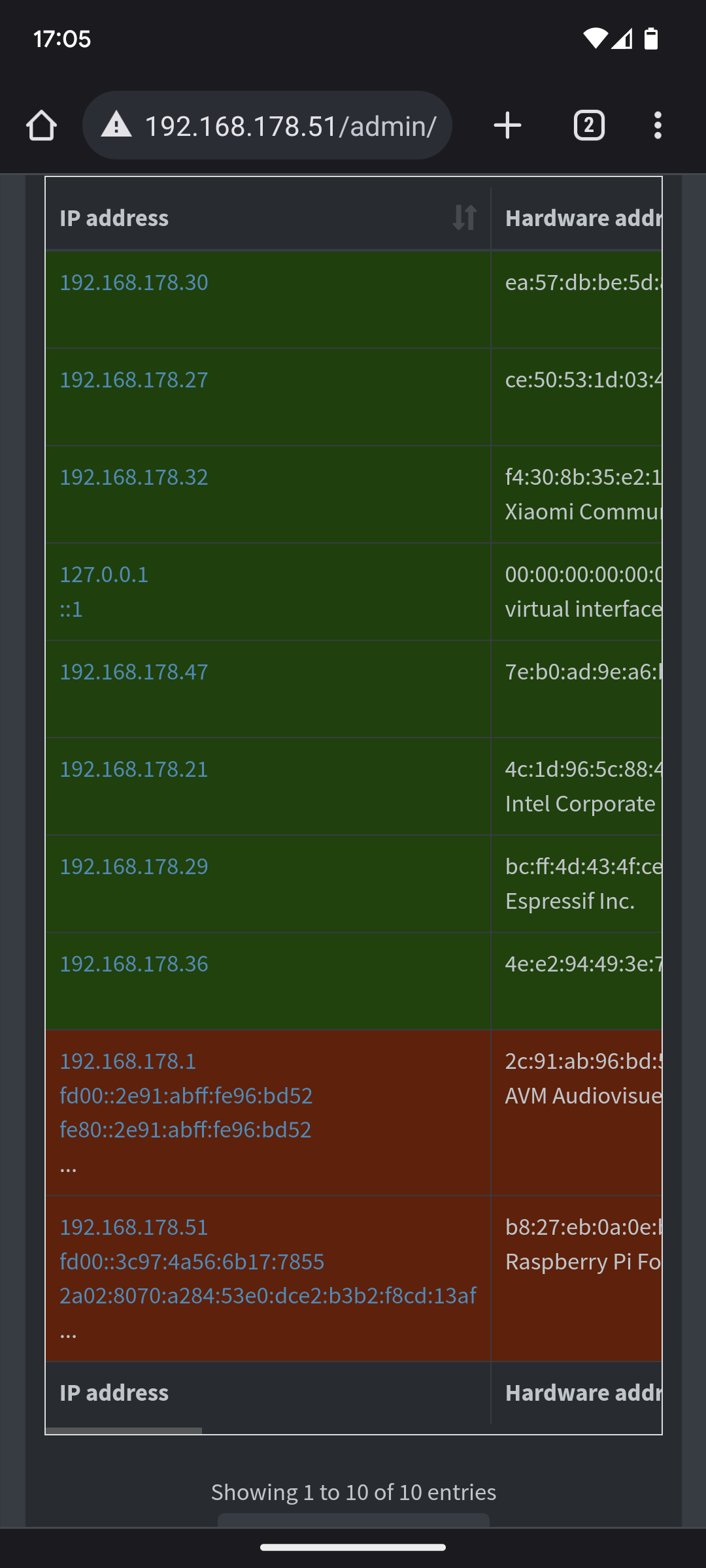Viewport: 706px width, 1568px height.
Task: Go to the browser home page
Action: pyautogui.click(x=41, y=125)
